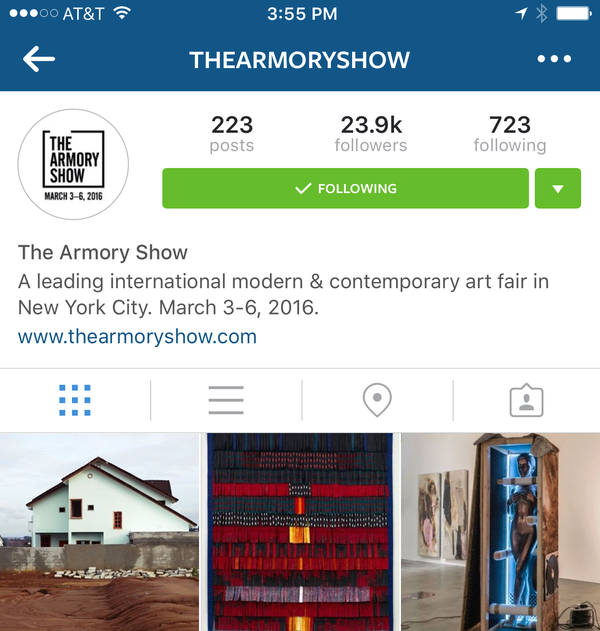Show tagged photos tab
The image size is (600, 631).
[x=526, y=400]
